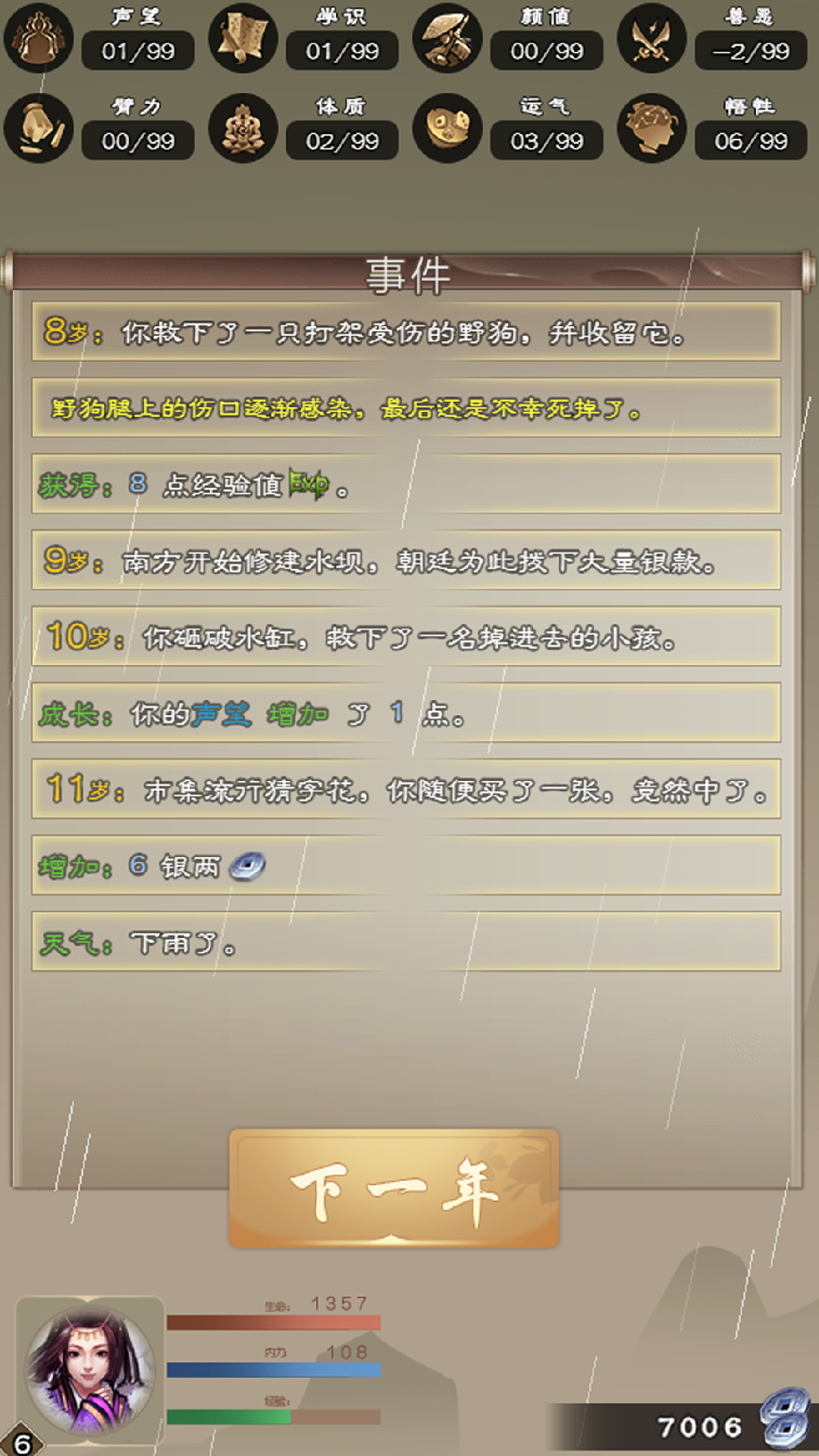Tap the 学识 knowledge stat icon

tap(243, 38)
